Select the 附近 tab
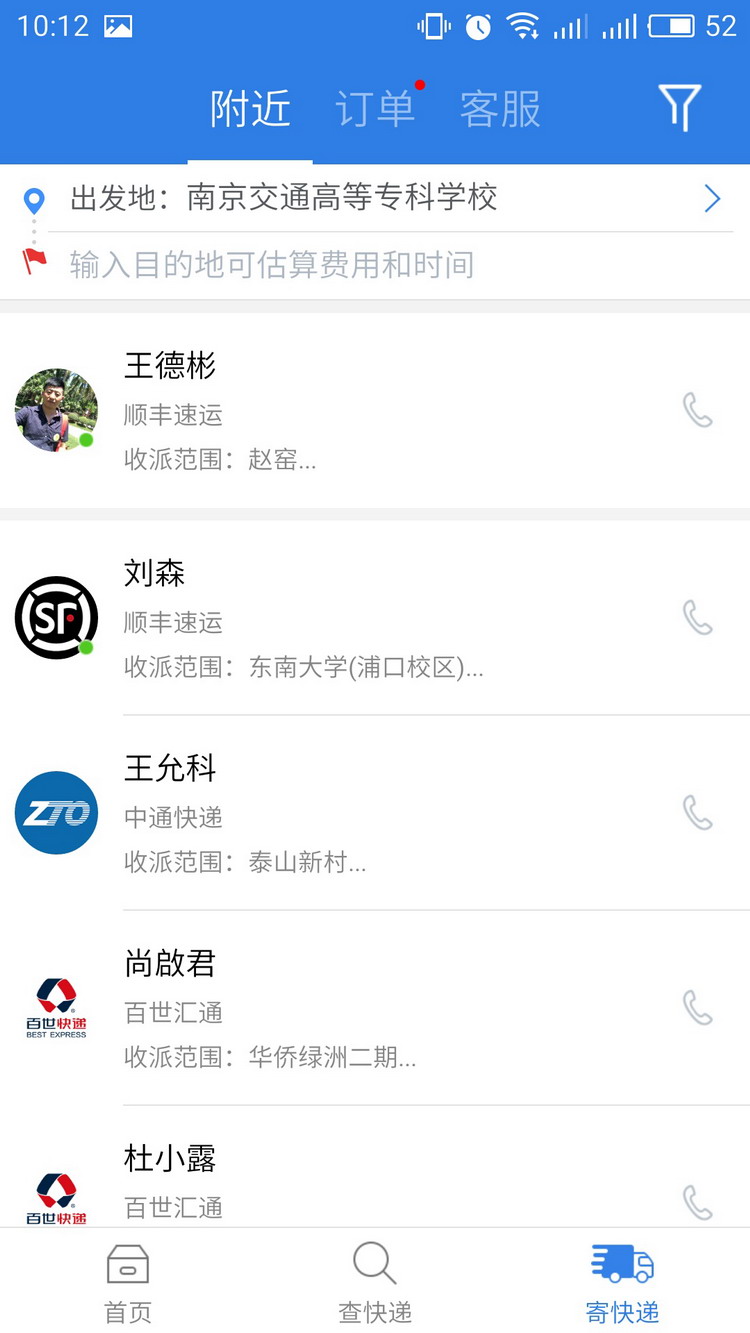The height and width of the screenshot is (1333, 750). (250, 109)
